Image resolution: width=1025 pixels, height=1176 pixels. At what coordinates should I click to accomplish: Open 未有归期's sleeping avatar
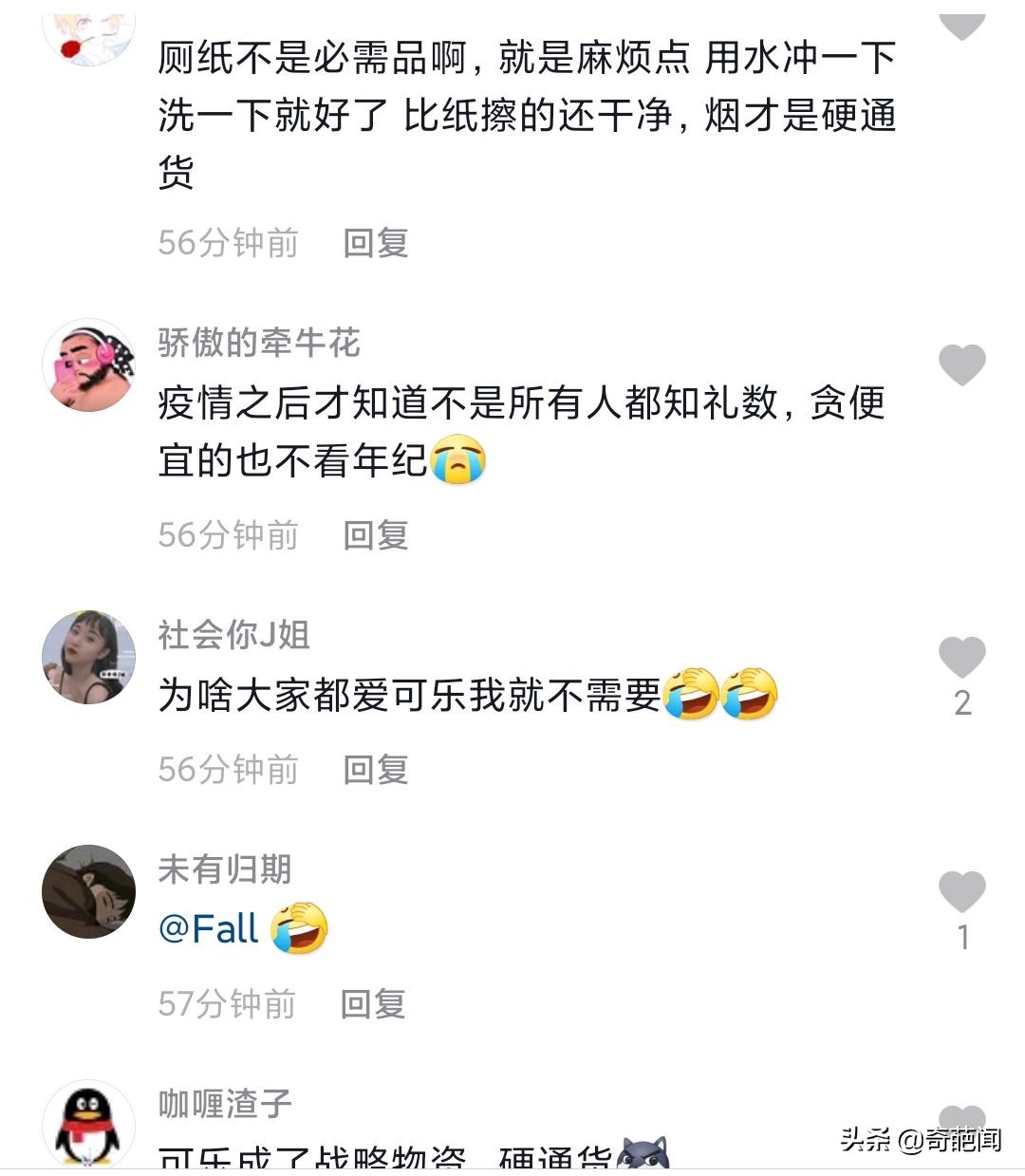87,890
